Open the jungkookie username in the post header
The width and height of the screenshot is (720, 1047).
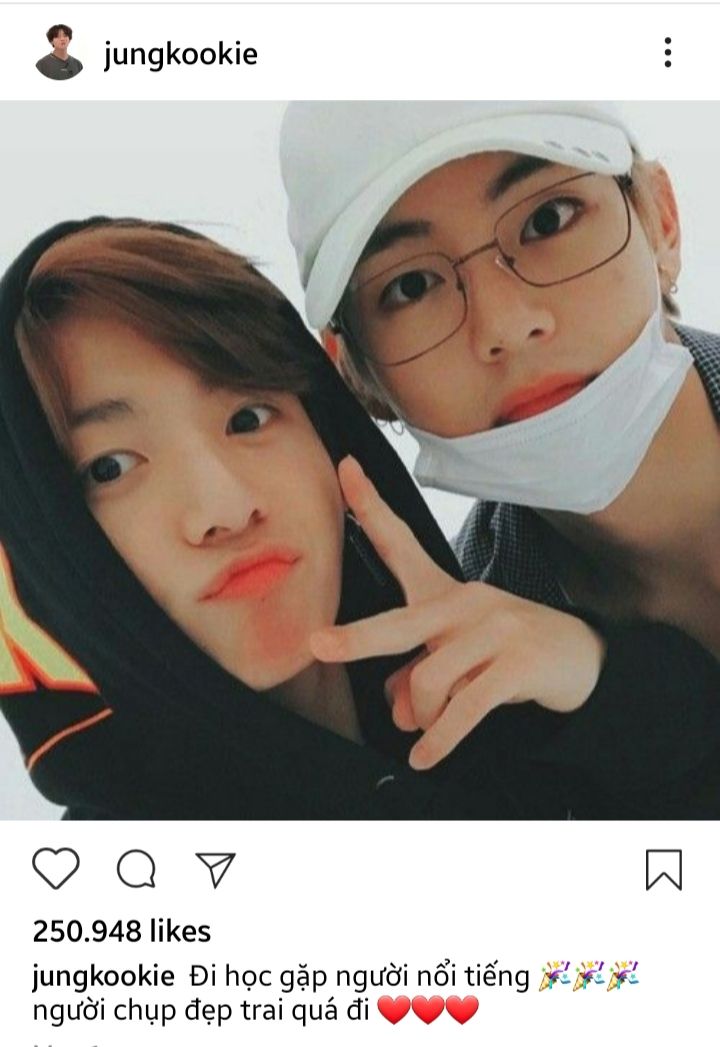[180, 54]
